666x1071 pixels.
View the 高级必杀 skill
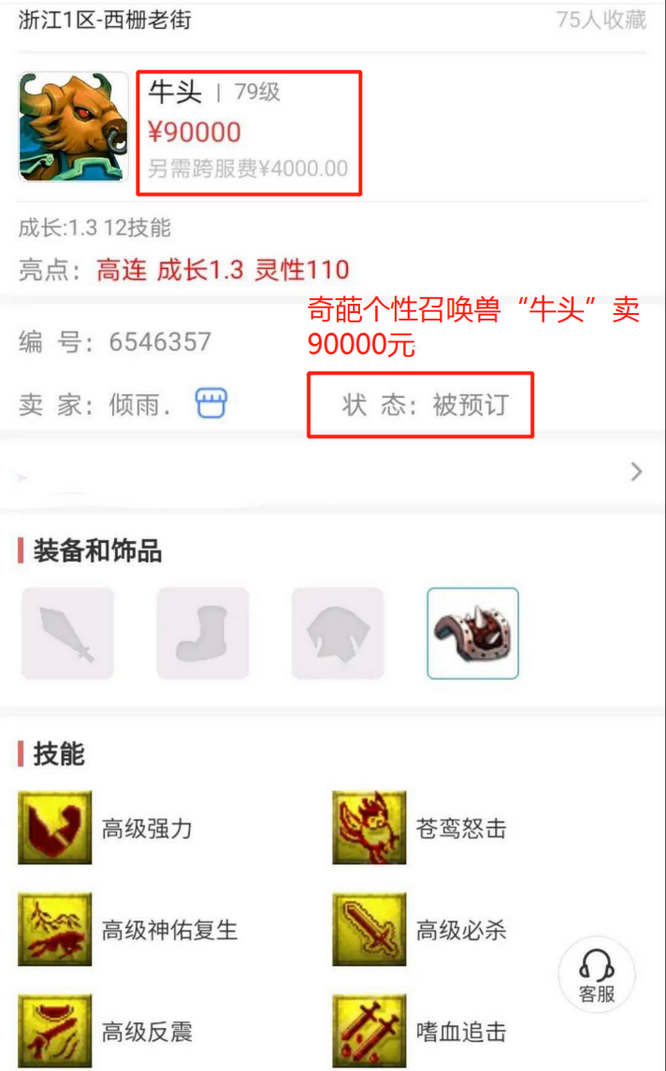[369, 930]
